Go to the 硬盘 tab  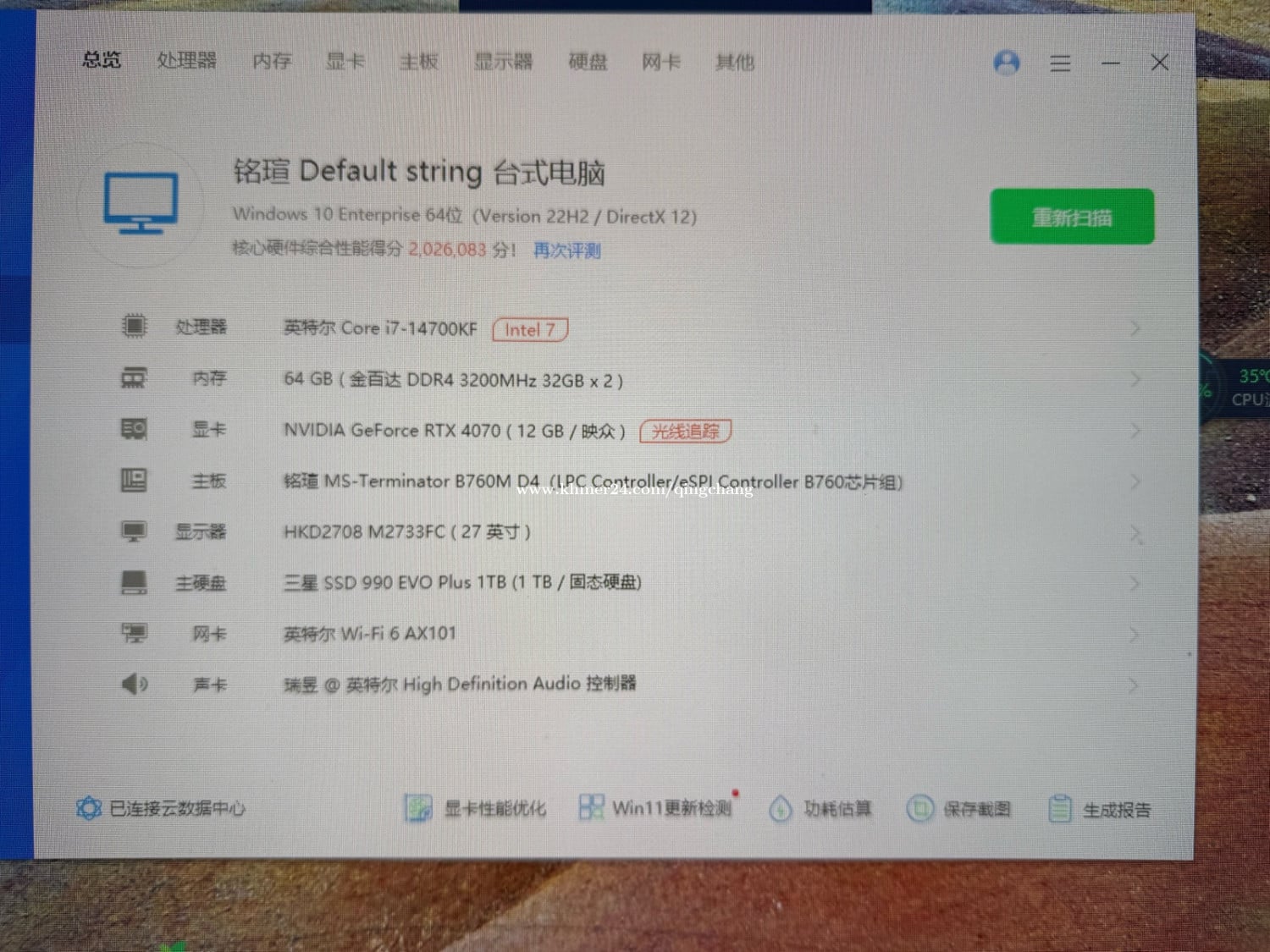[x=588, y=62]
